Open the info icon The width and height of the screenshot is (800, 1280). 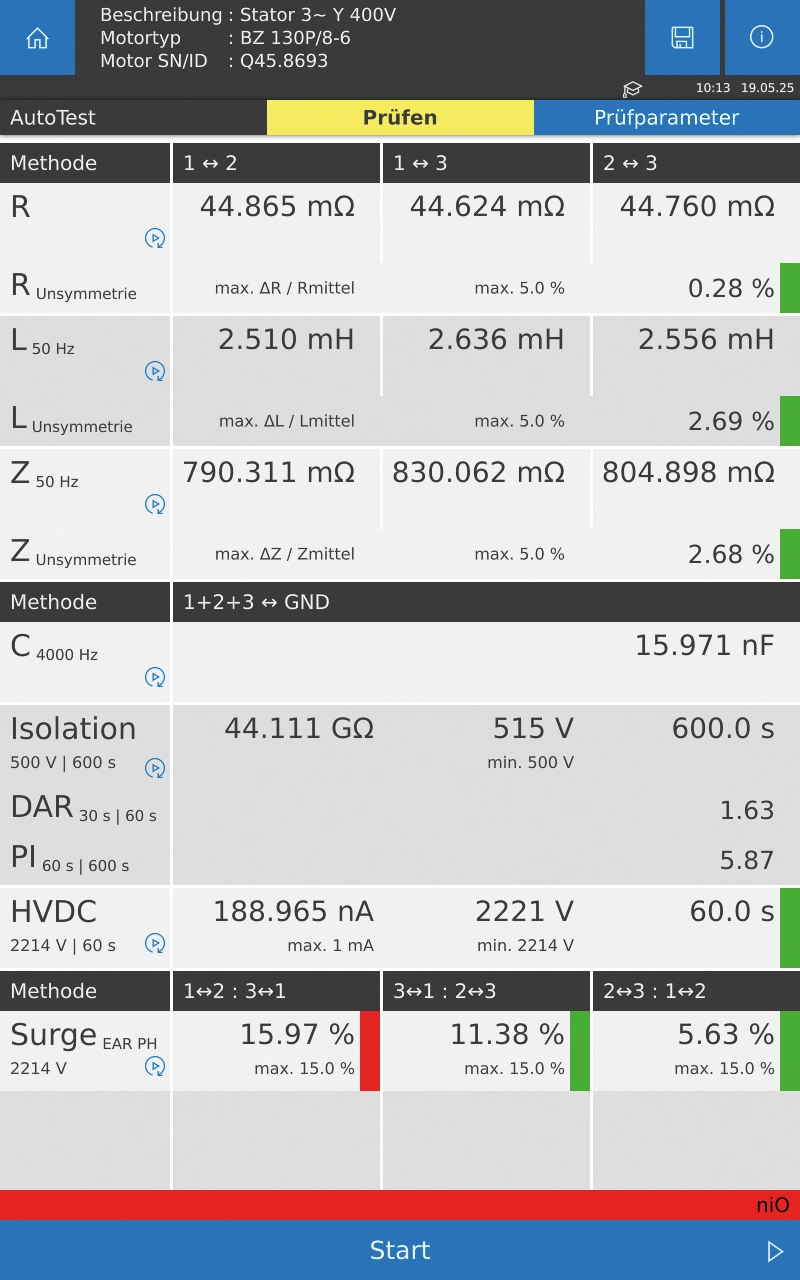tap(761, 38)
